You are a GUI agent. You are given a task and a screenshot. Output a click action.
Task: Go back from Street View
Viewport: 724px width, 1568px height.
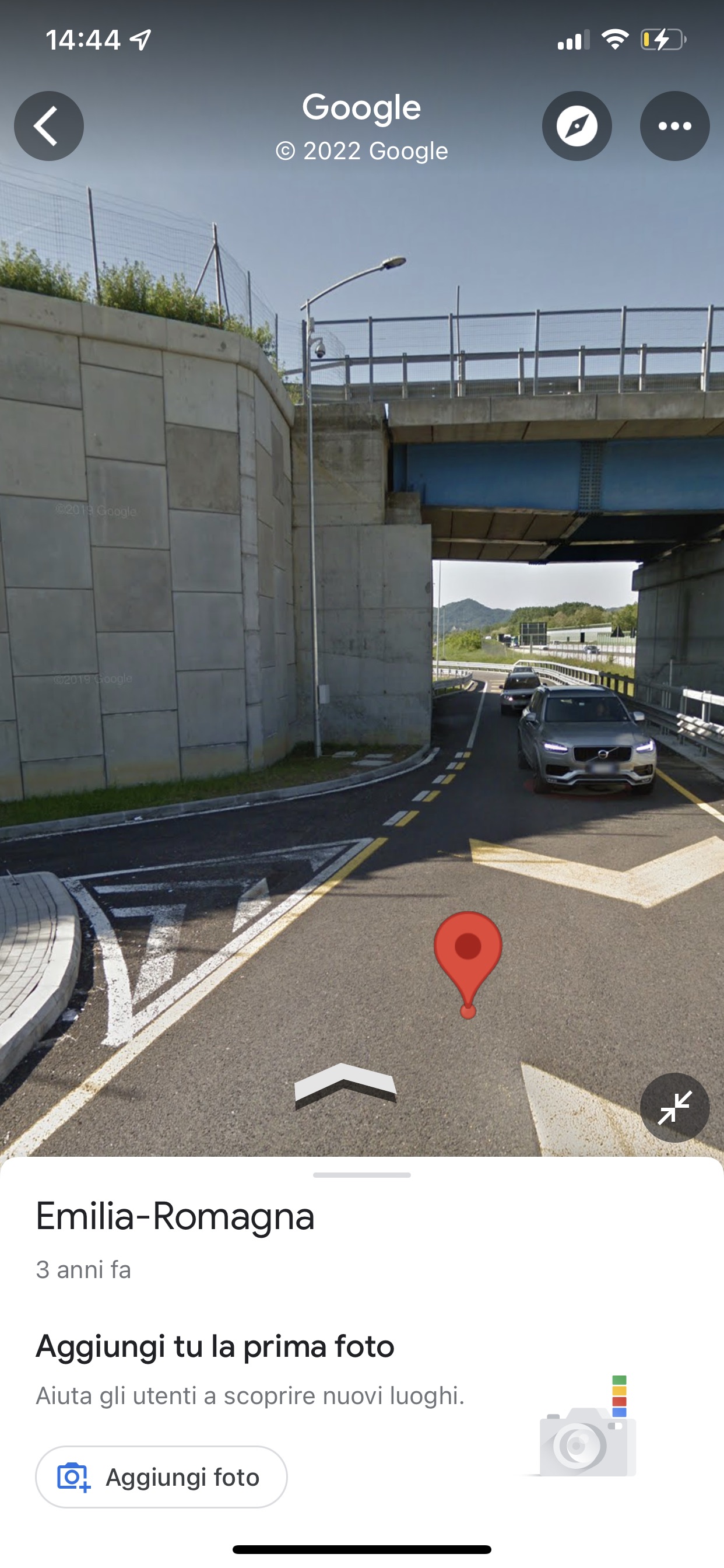[48, 126]
